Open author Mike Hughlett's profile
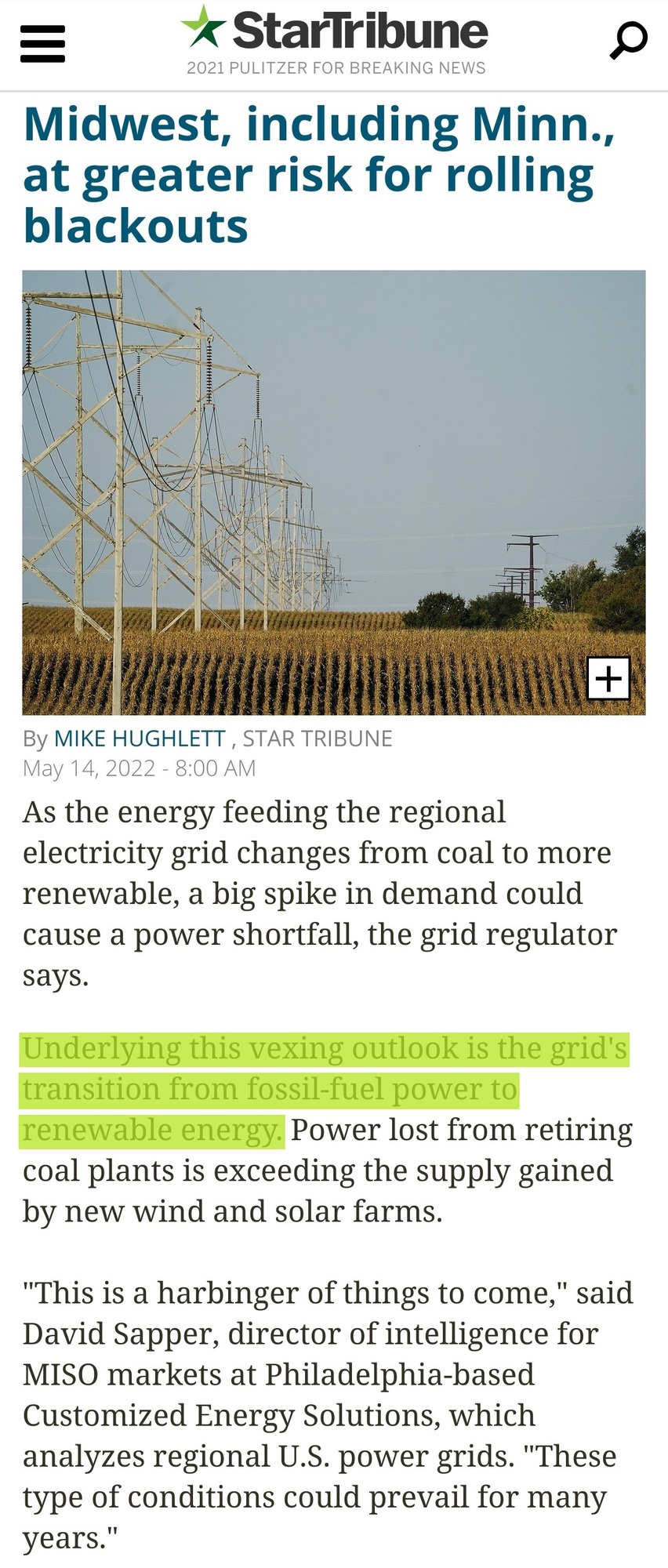 click(x=140, y=739)
